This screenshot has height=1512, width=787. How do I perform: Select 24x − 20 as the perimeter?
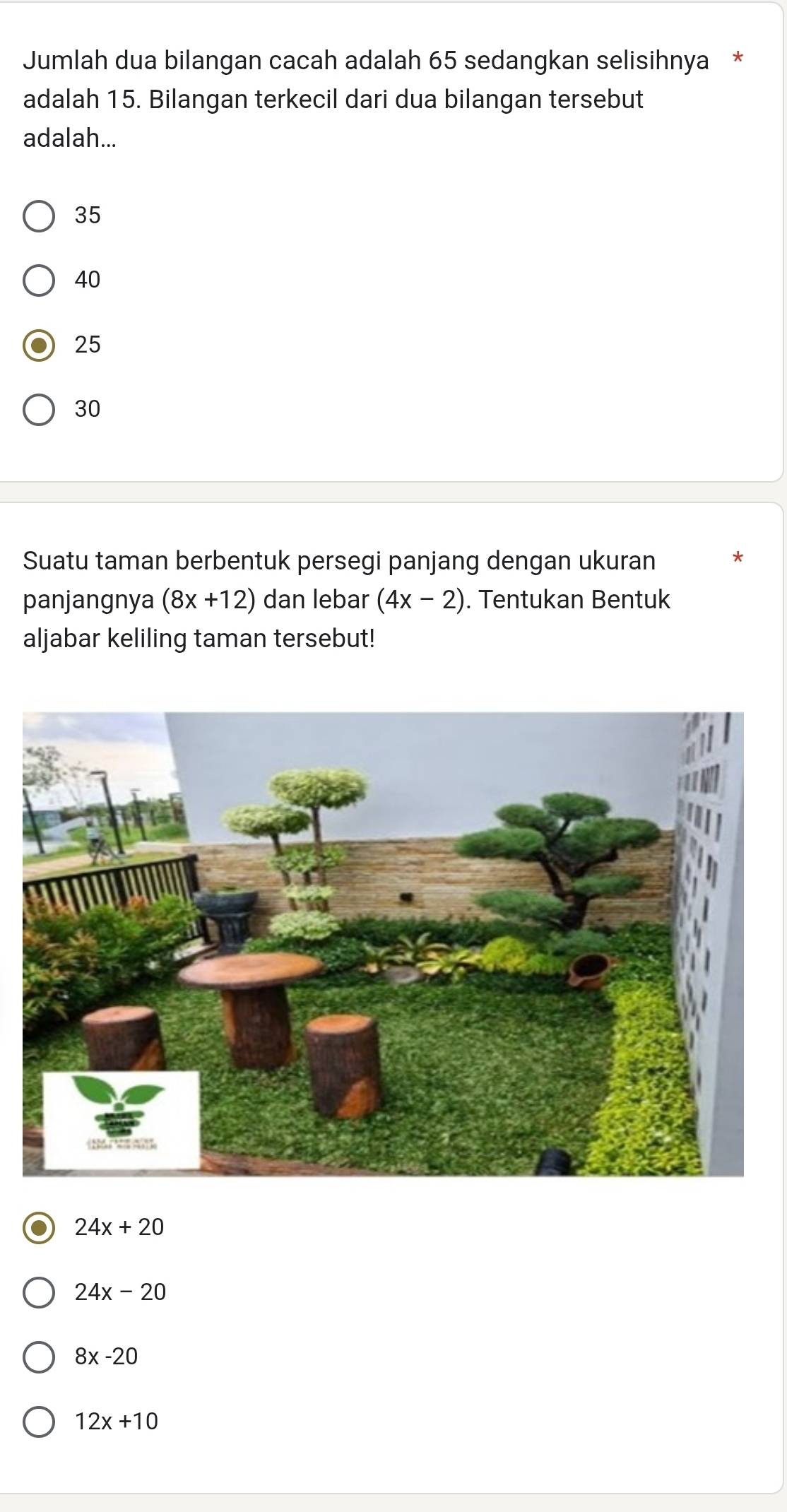point(39,1292)
